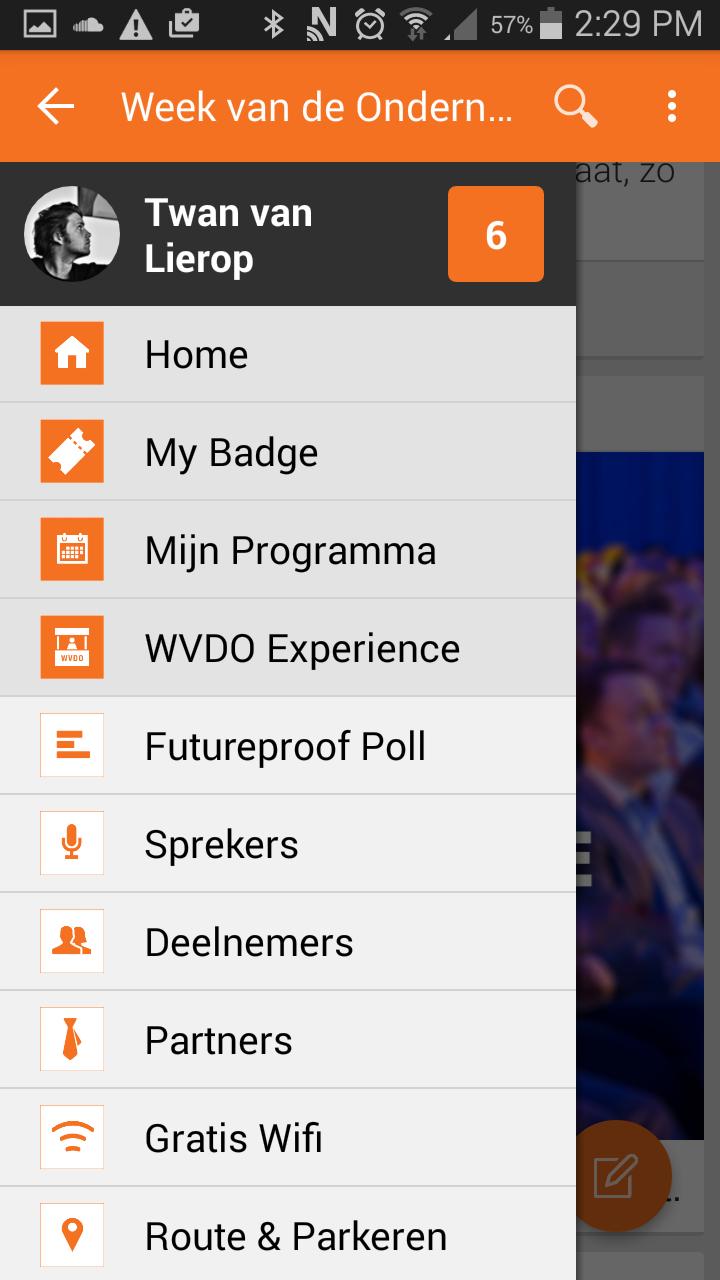Tap the orange notification badge showing 6
720x1280 pixels.
[495, 233]
